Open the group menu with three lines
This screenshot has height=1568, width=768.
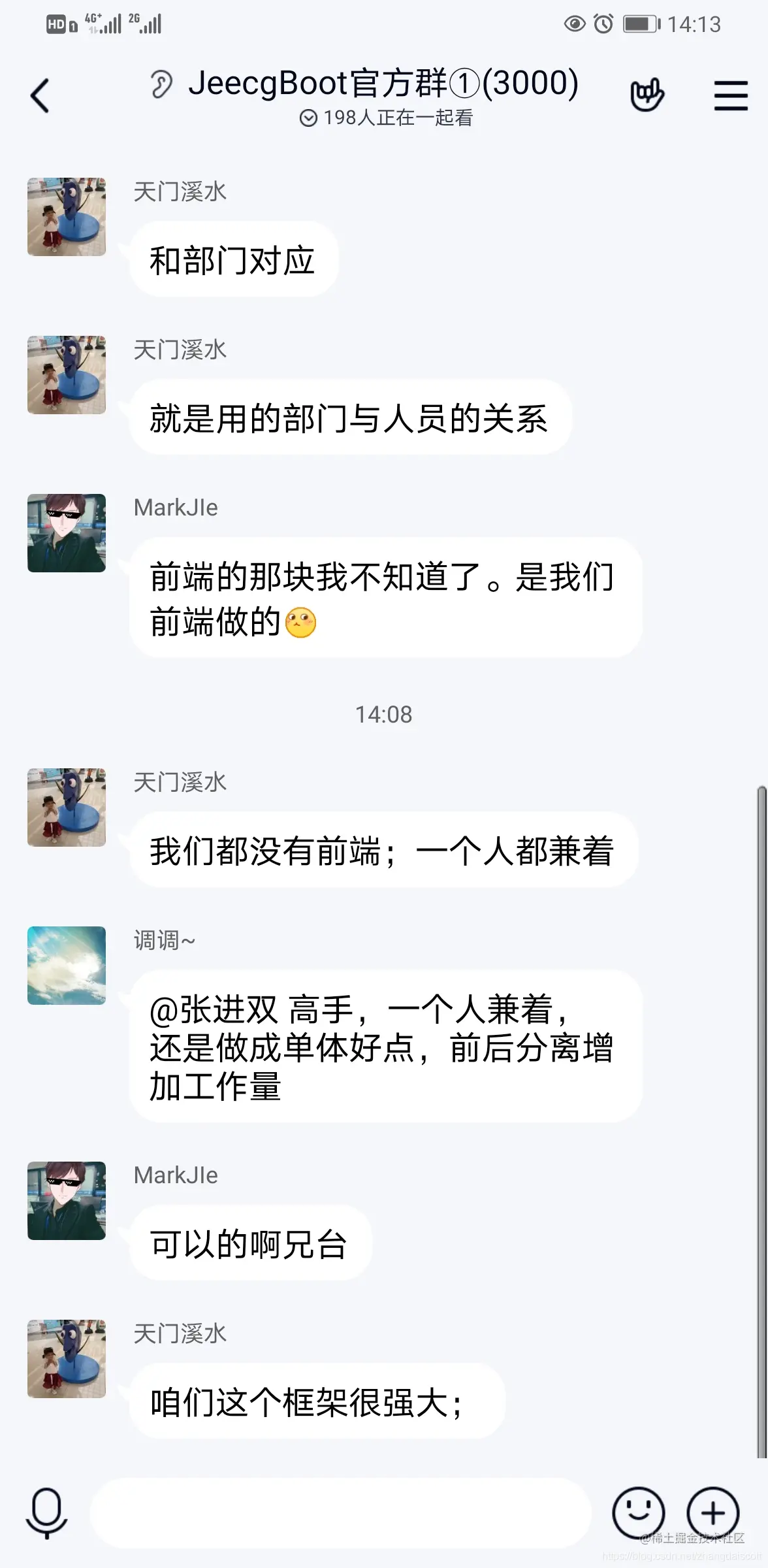point(730,95)
